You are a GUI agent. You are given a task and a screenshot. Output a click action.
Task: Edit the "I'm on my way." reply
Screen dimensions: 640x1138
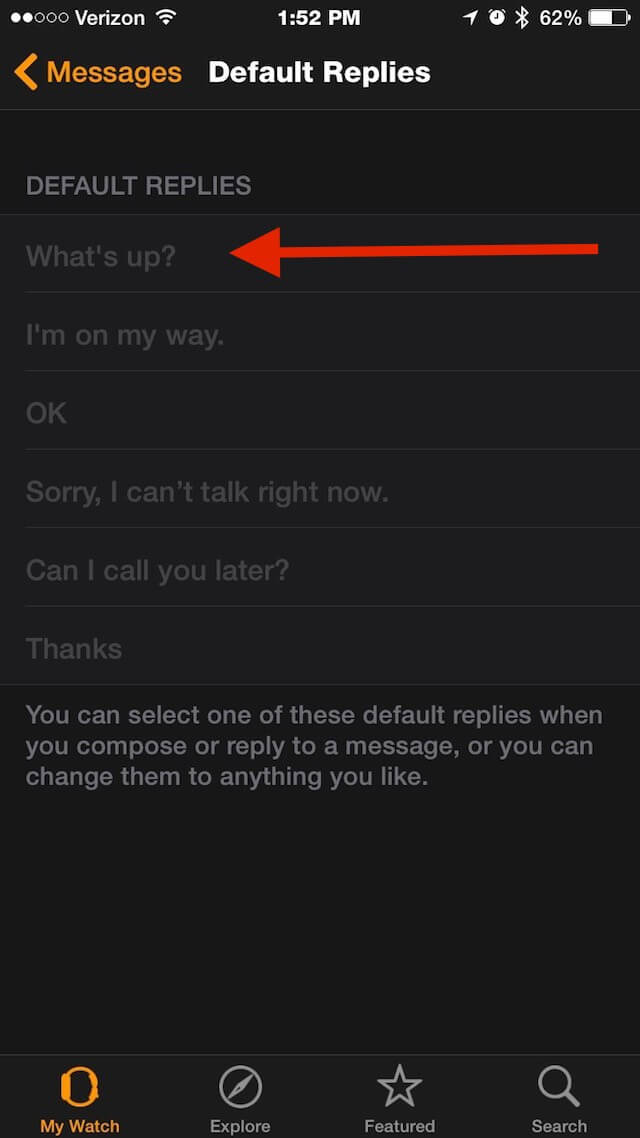click(x=320, y=332)
